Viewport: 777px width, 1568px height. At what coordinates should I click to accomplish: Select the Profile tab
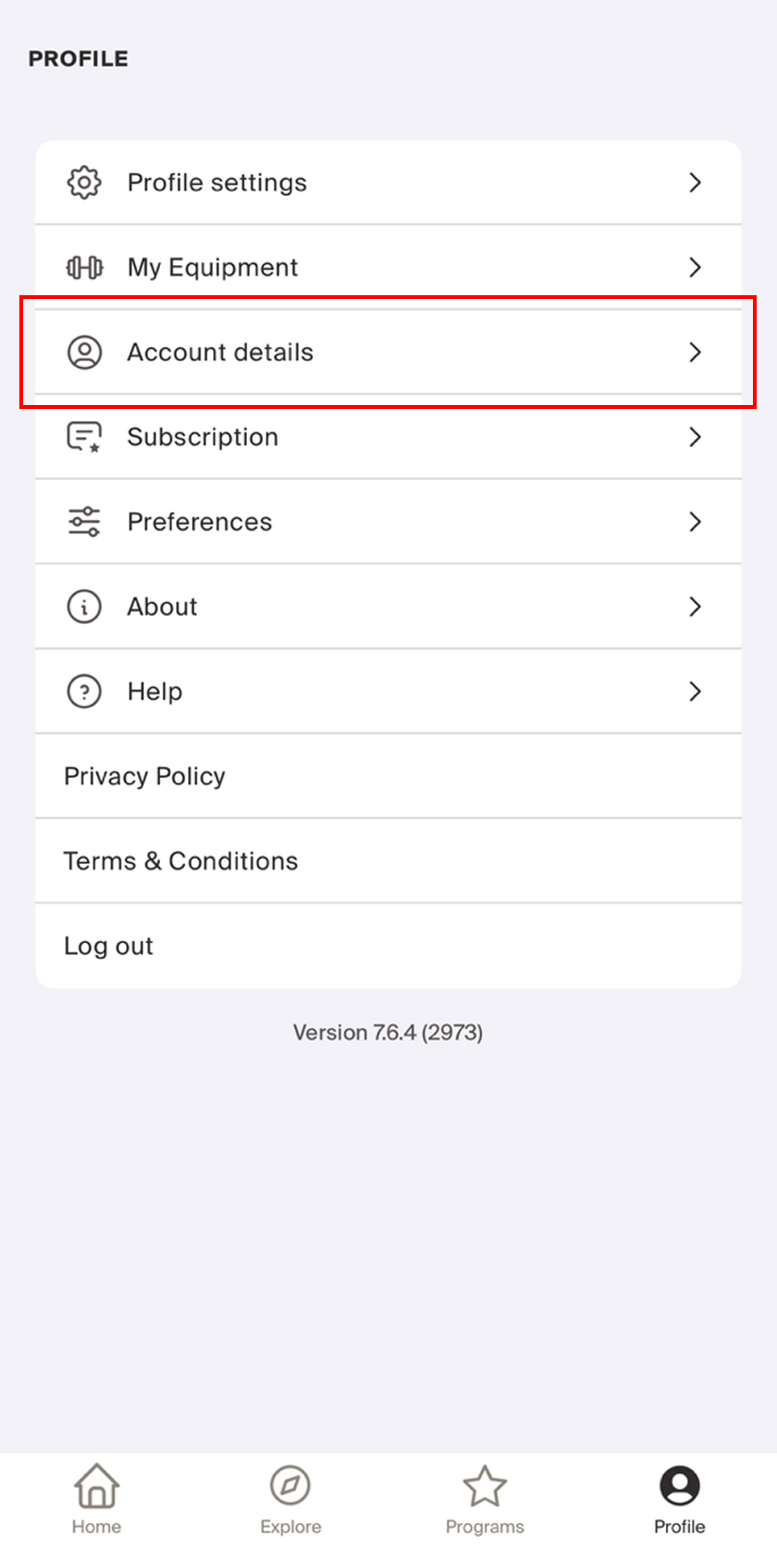click(679, 1500)
